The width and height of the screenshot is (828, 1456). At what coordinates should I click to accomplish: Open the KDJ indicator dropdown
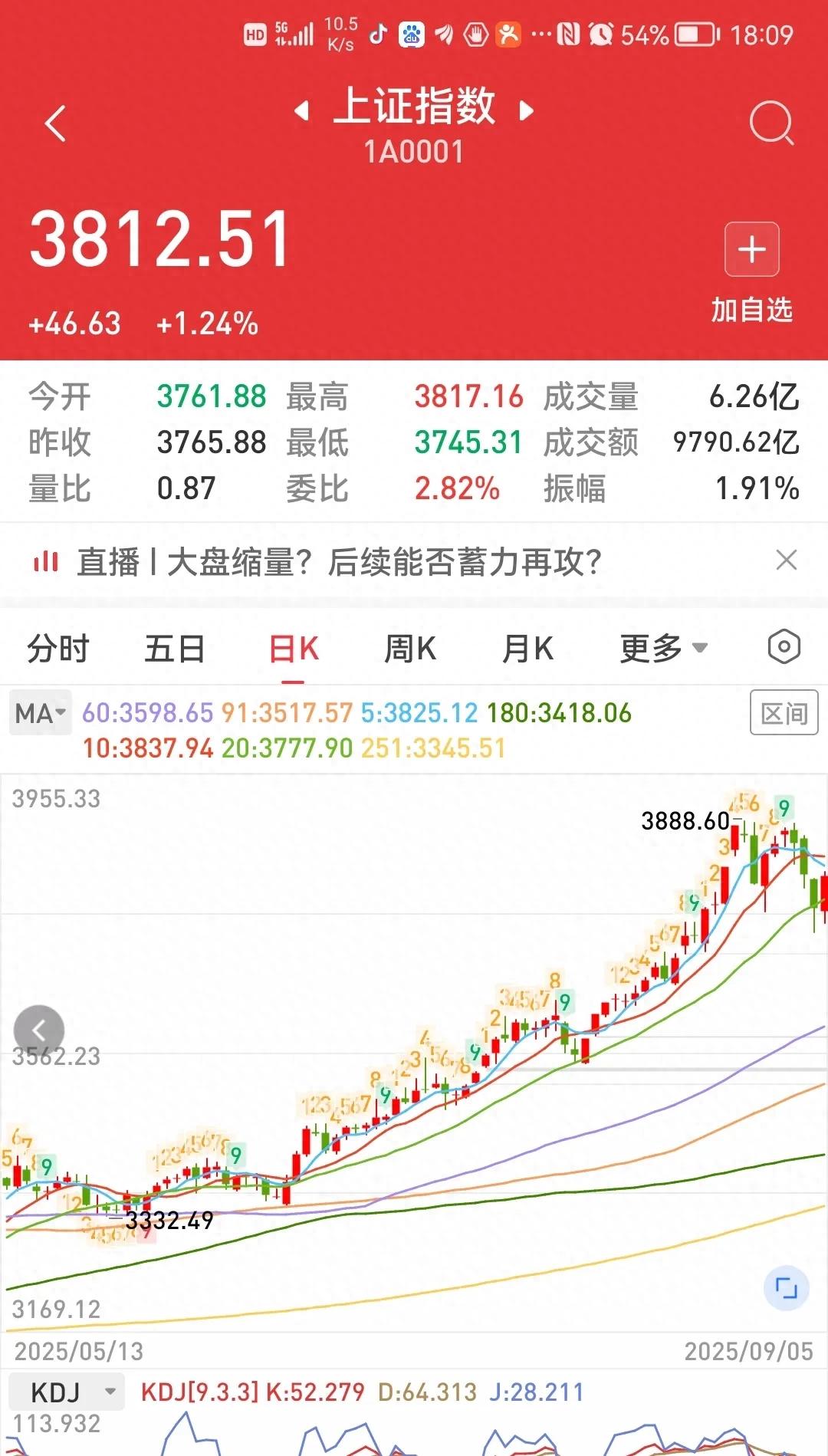coord(66,1392)
